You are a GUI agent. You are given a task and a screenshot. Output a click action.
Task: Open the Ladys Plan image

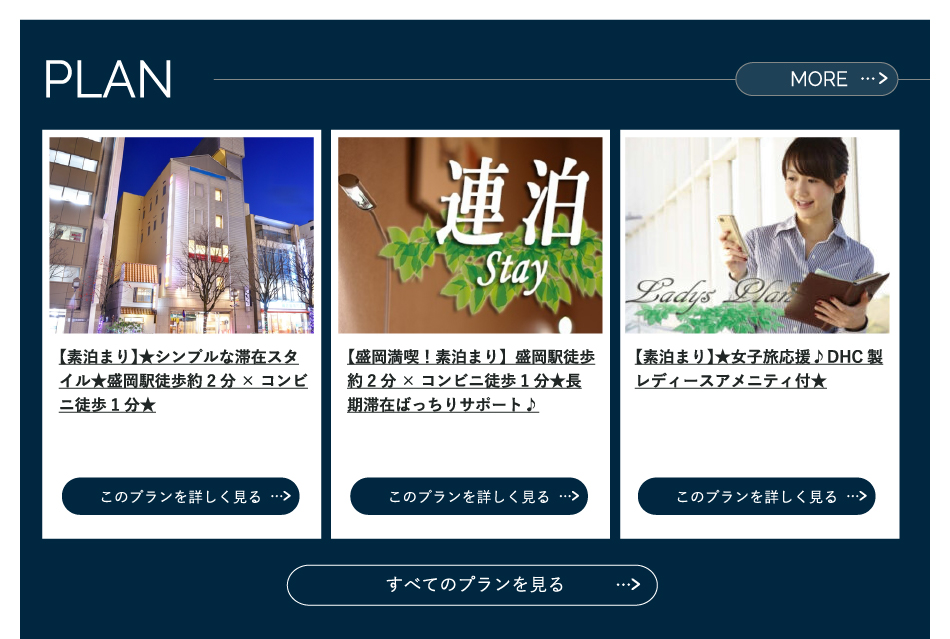click(758, 235)
